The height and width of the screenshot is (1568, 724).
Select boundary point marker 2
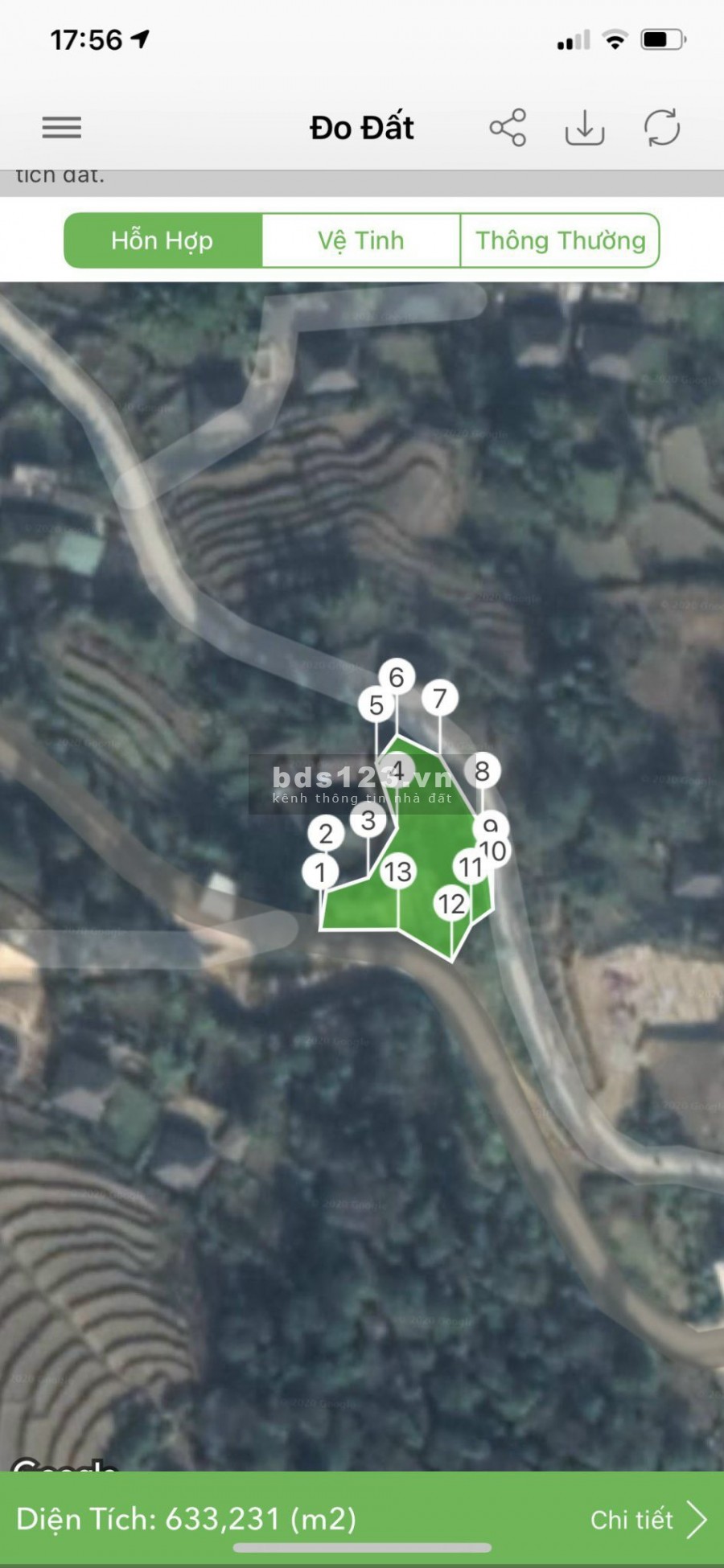coord(326,834)
